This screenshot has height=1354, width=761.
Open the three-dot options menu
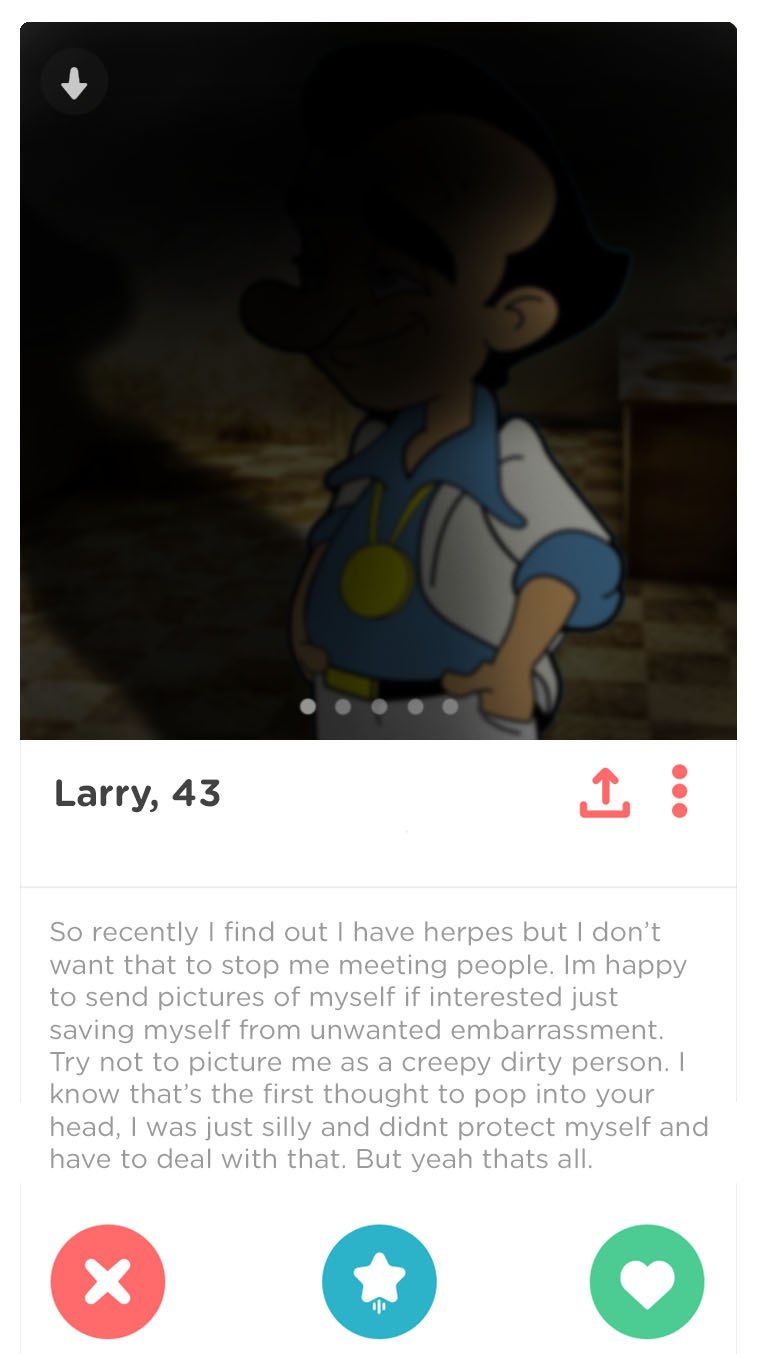click(x=679, y=792)
